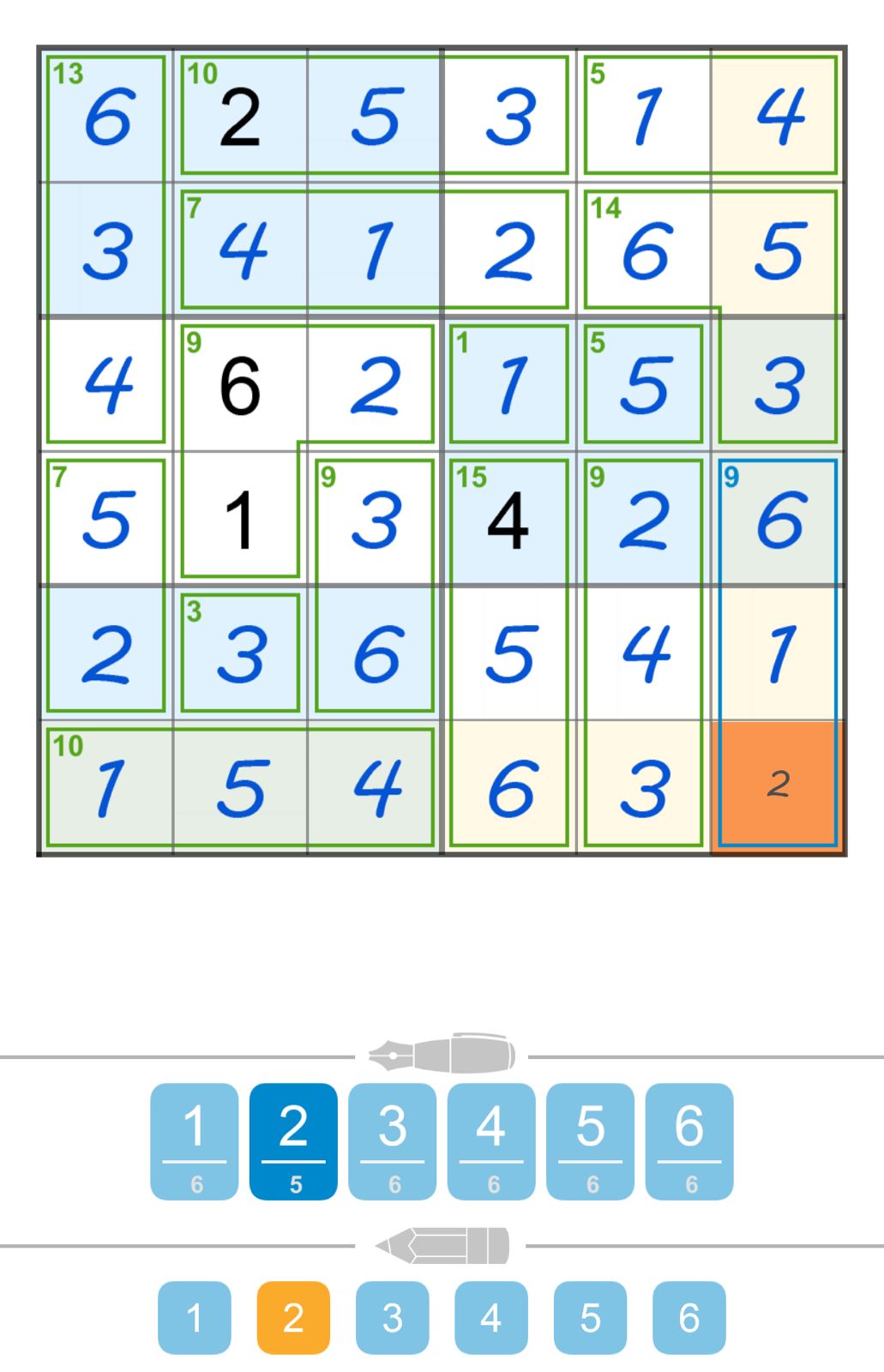This screenshot has height=1372, width=884.
Task: Pick pen digit 3
Action: [x=393, y=1141]
